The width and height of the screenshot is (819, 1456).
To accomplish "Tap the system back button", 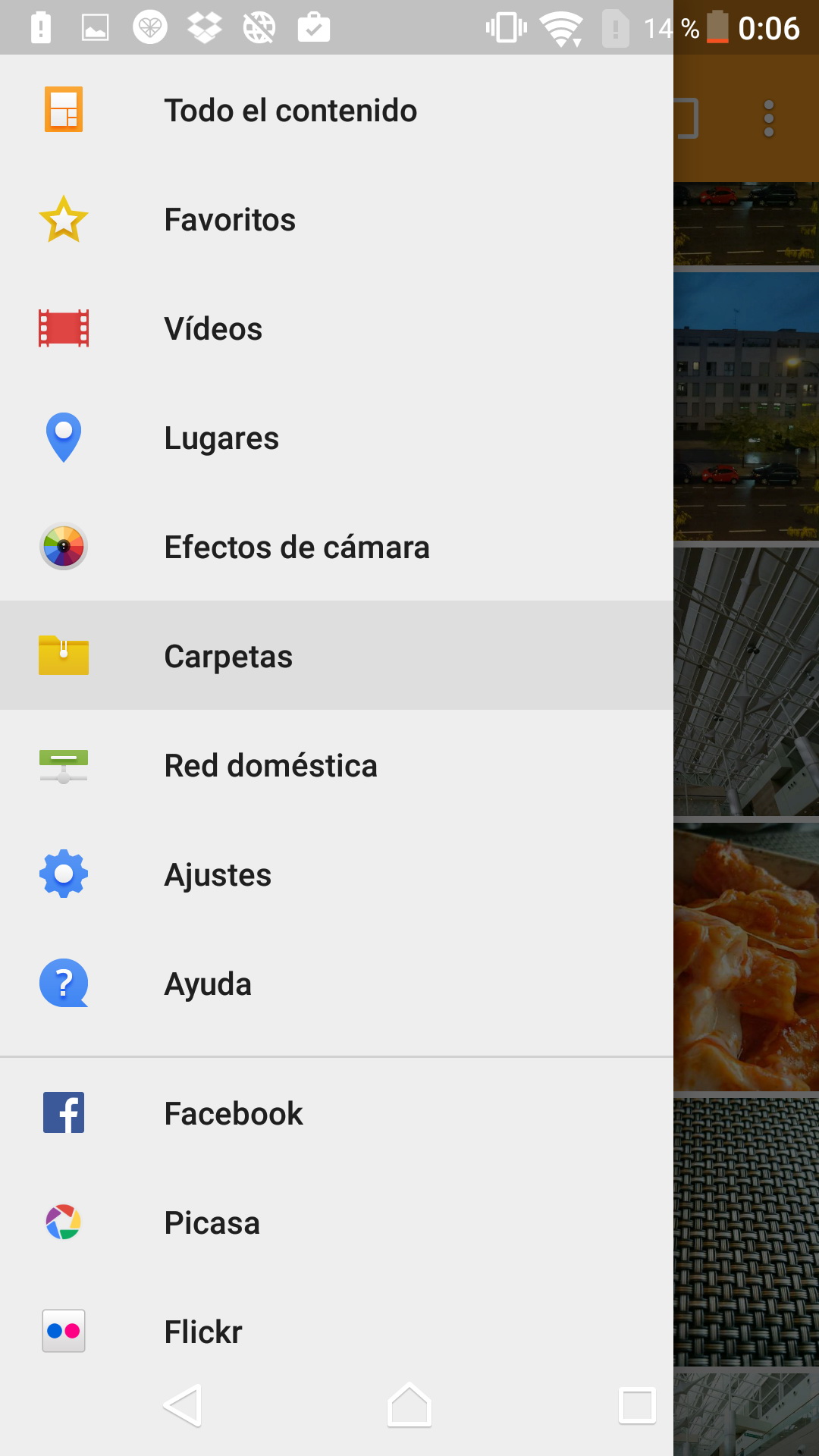I will click(x=183, y=1406).
